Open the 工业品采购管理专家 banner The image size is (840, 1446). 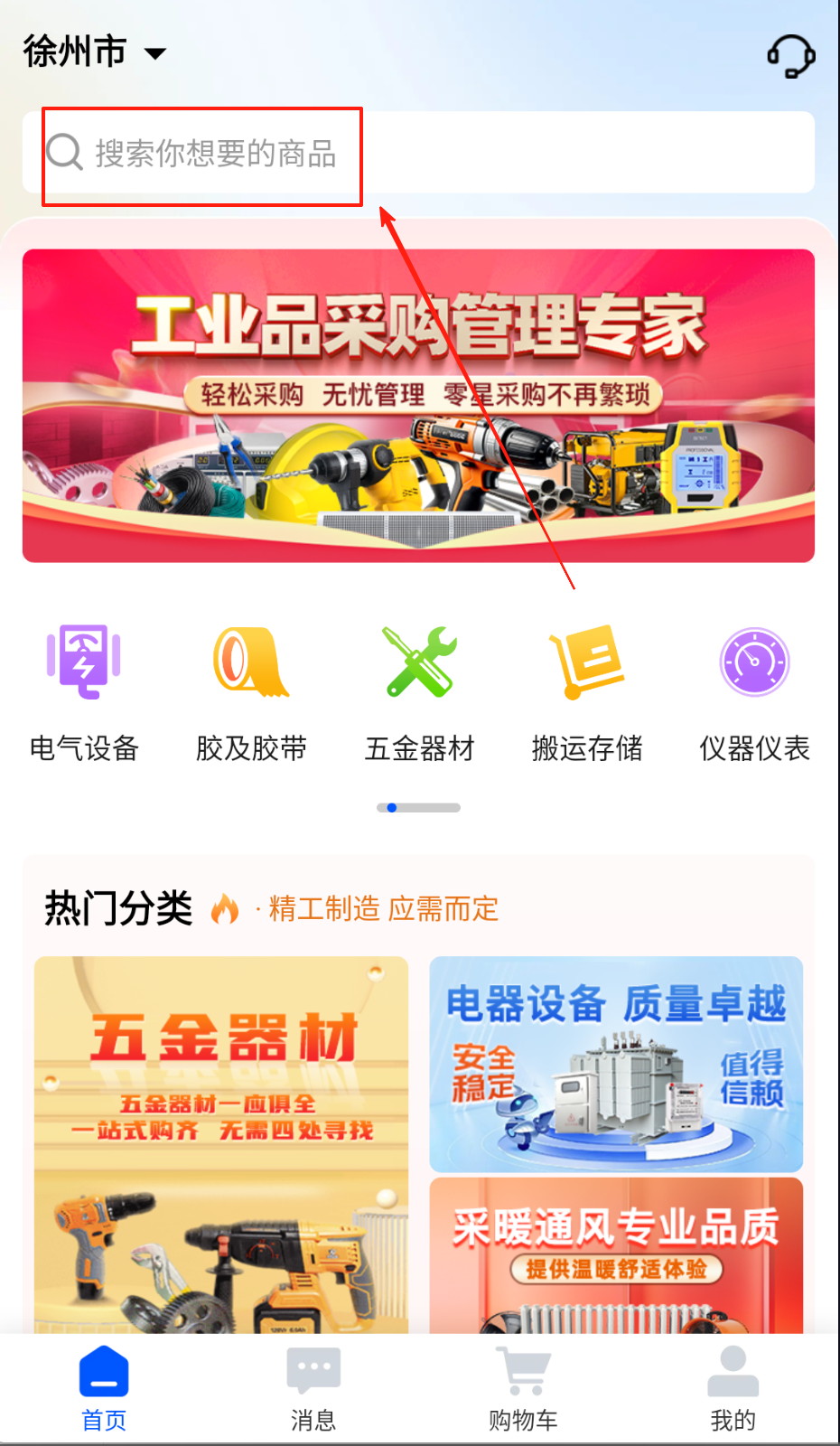point(418,406)
